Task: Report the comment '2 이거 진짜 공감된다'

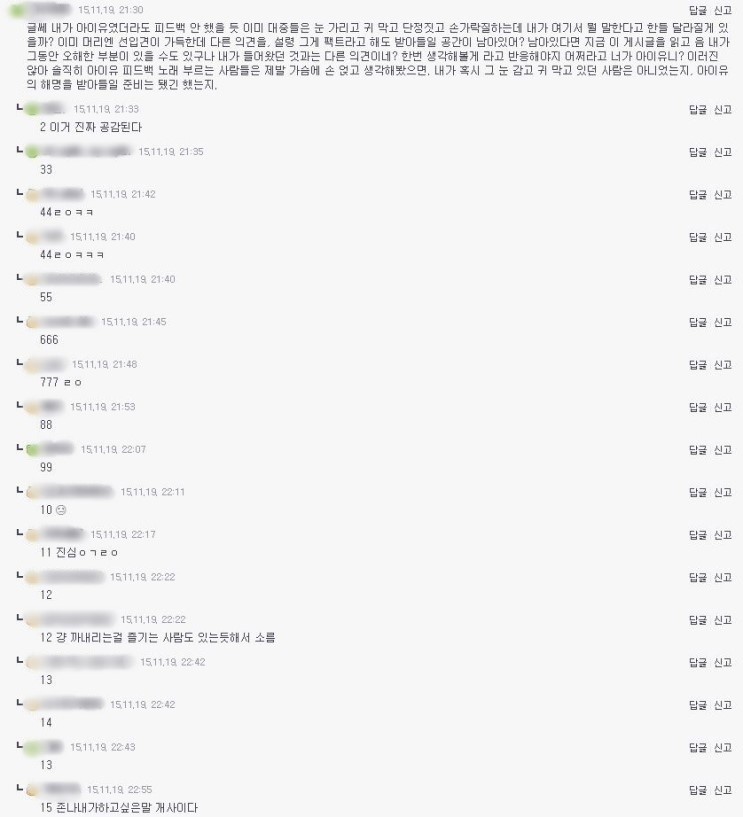Action: coord(722,109)
